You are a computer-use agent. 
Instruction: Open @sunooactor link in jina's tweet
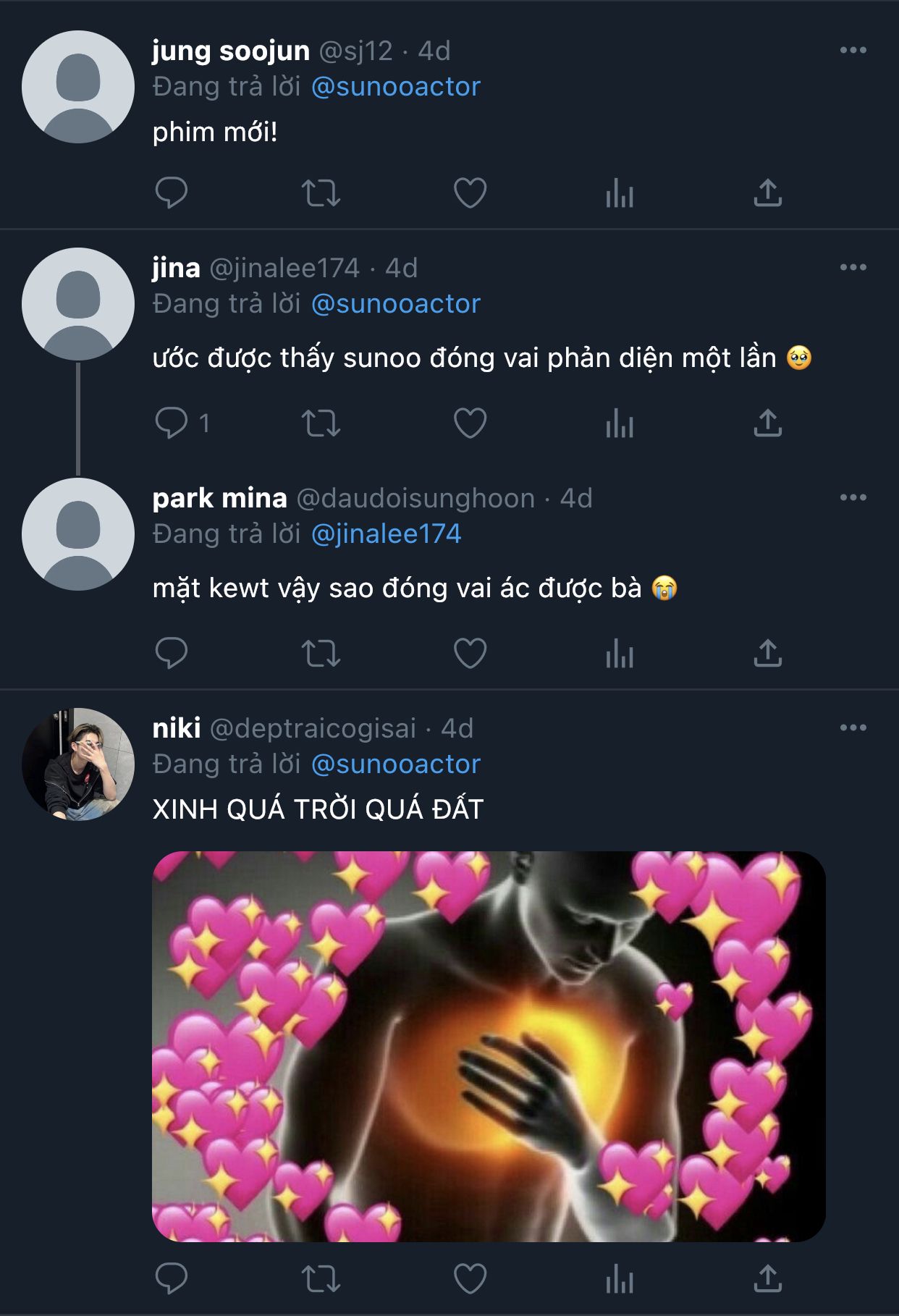[396, 304]
